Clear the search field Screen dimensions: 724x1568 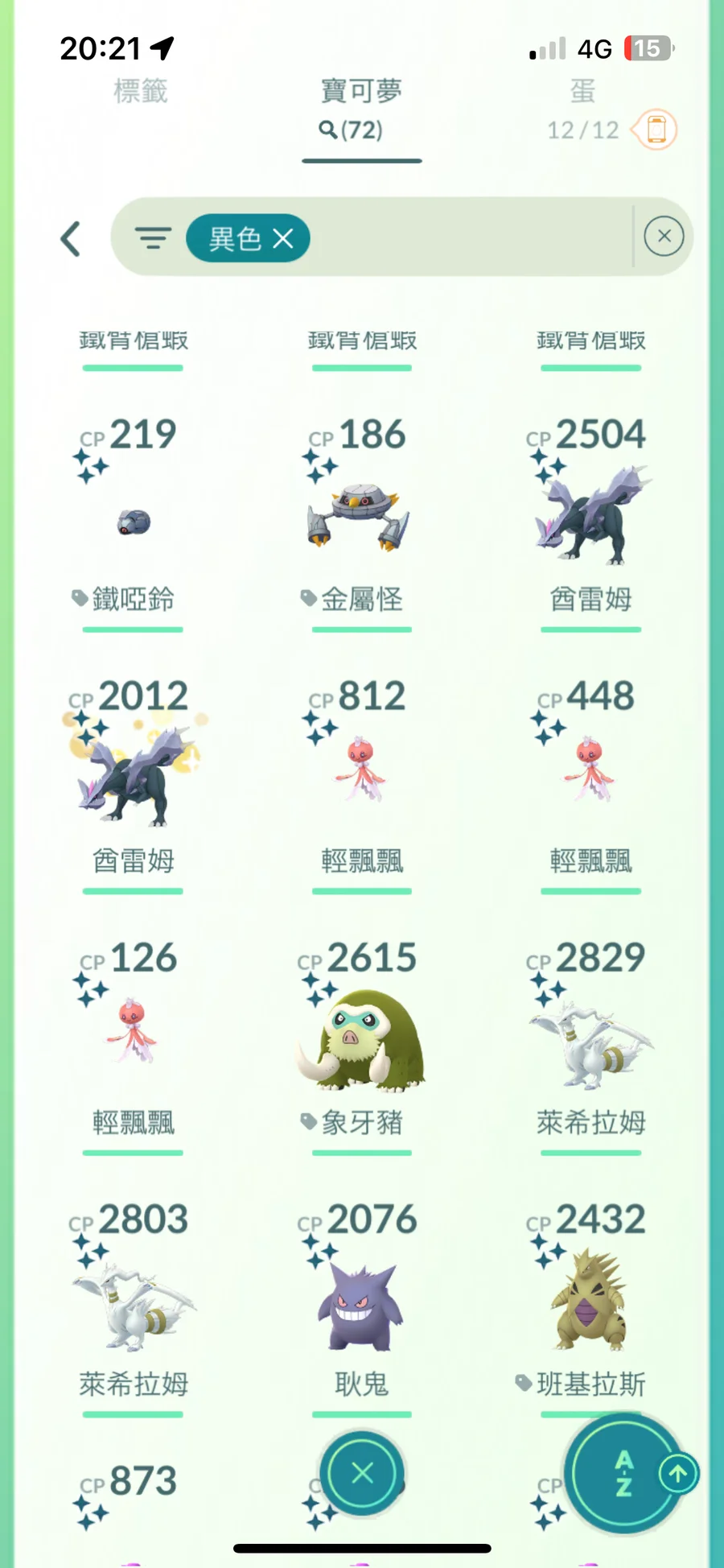tap(664, 237)
